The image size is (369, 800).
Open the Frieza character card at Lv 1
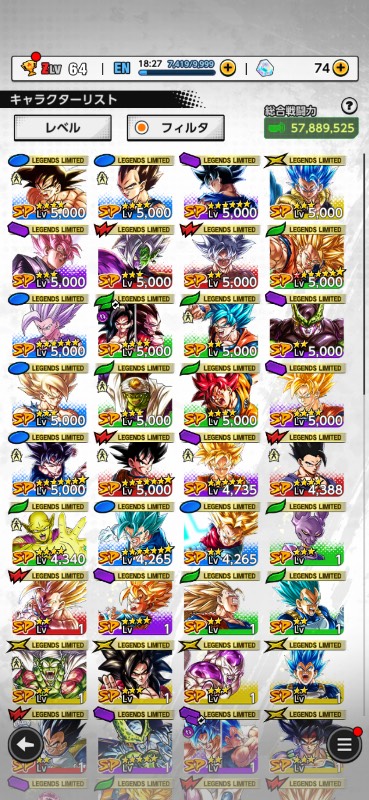pyautogui.click(x=220, y=673)
